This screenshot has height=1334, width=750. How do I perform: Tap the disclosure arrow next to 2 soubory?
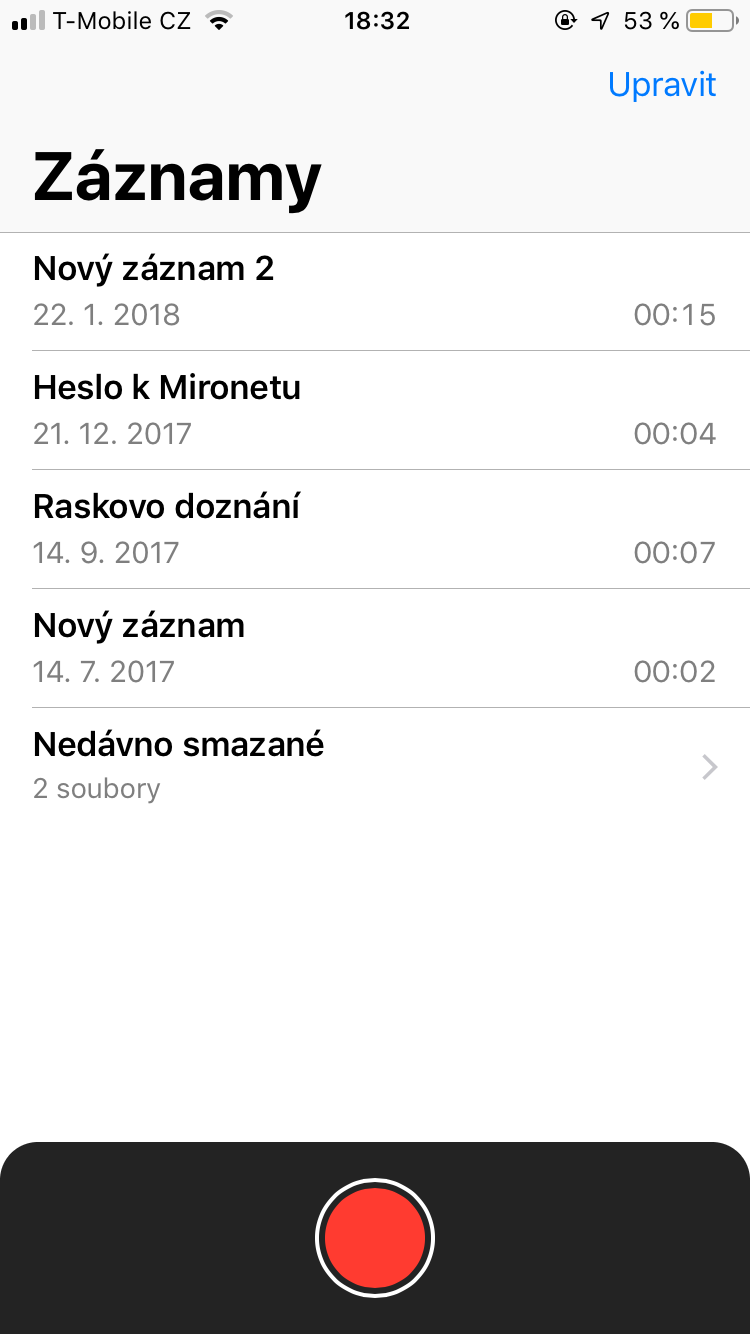click(x=709, y=767)
